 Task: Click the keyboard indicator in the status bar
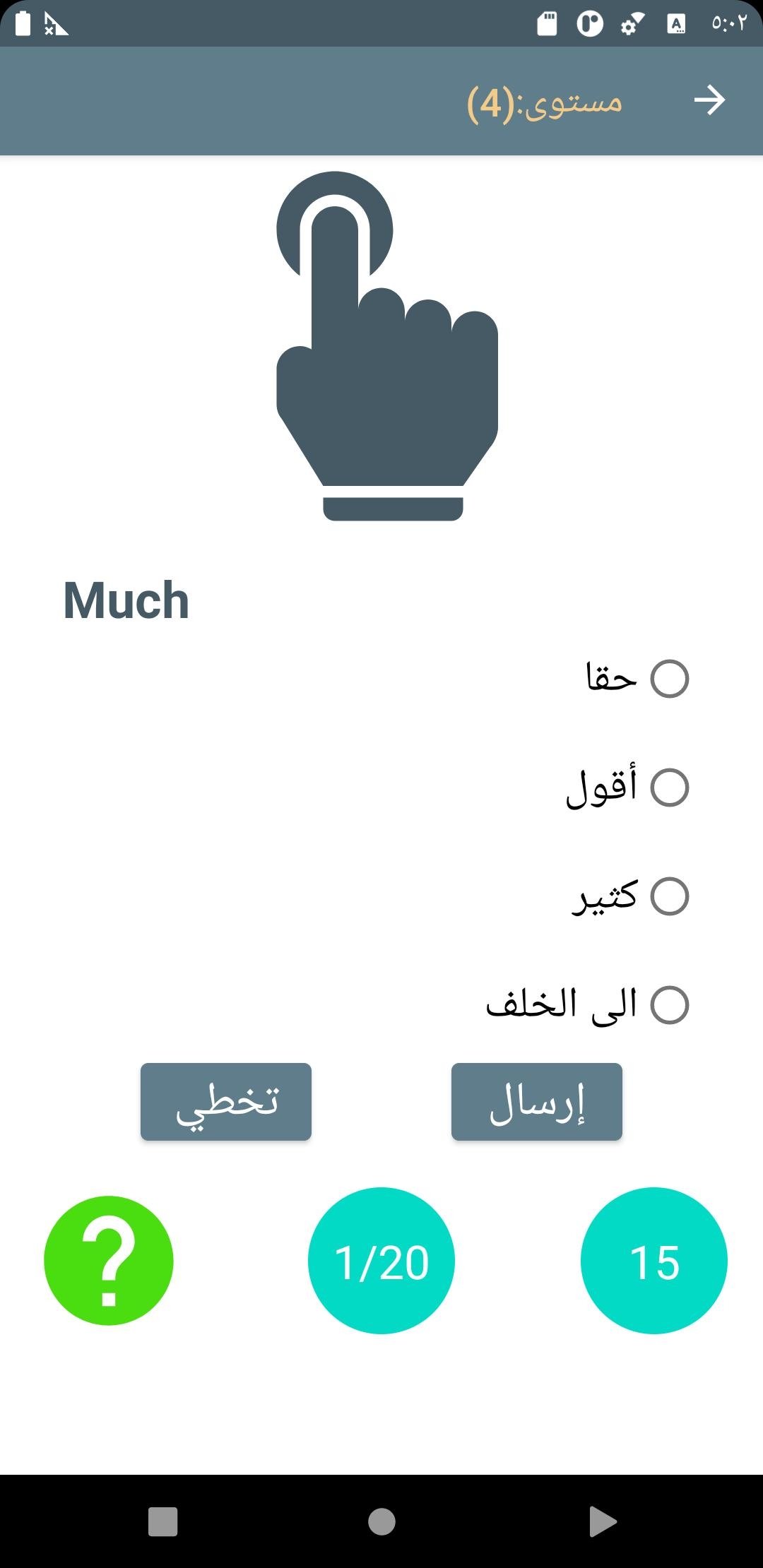click(677, 23)
